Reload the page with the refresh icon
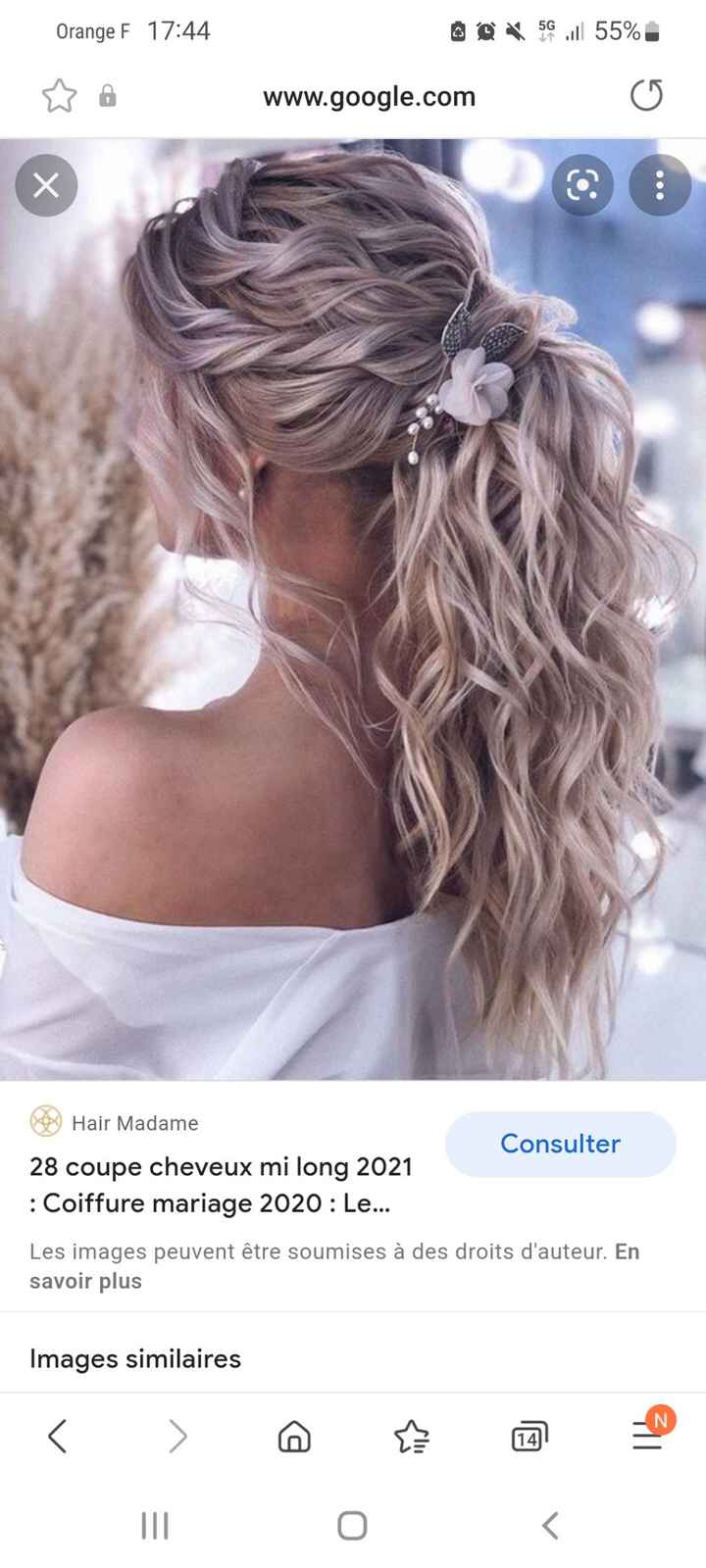706x1568 pixels. (x=646, y=96)
